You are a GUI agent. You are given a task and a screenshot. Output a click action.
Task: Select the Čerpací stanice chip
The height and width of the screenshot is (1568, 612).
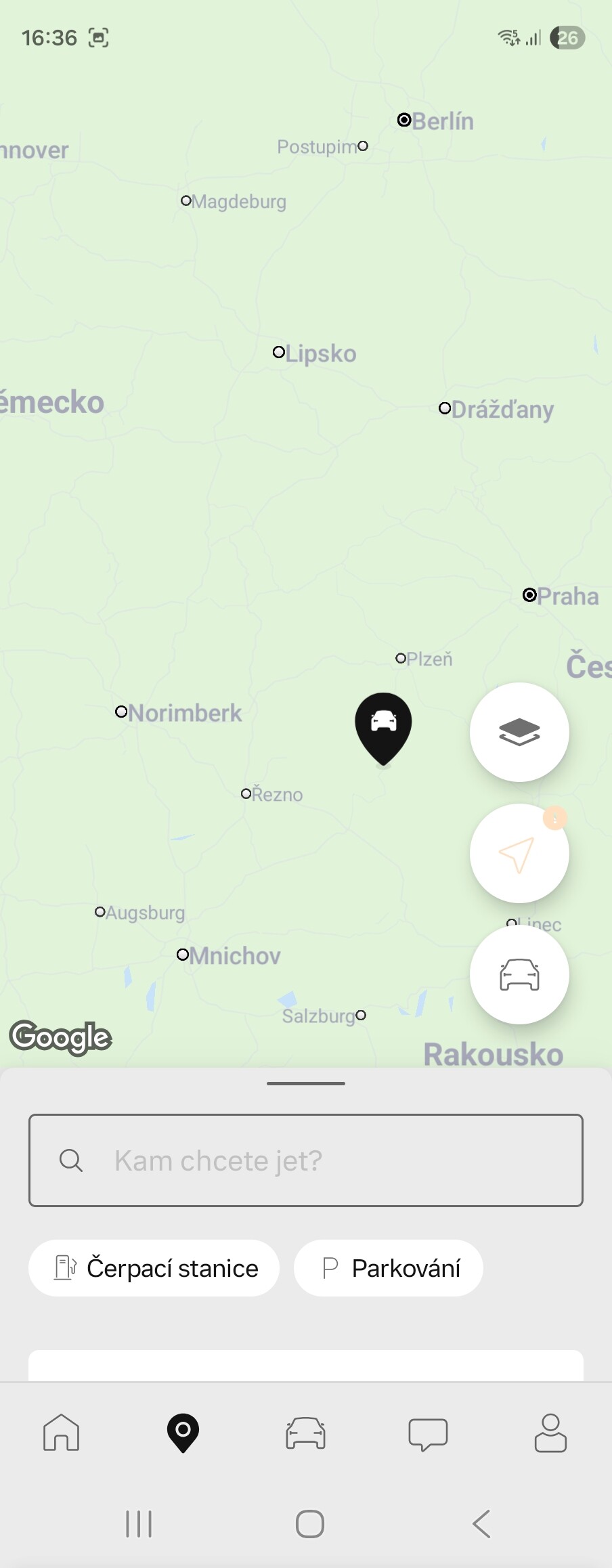pyautogui.click(x=154, y=1268)
